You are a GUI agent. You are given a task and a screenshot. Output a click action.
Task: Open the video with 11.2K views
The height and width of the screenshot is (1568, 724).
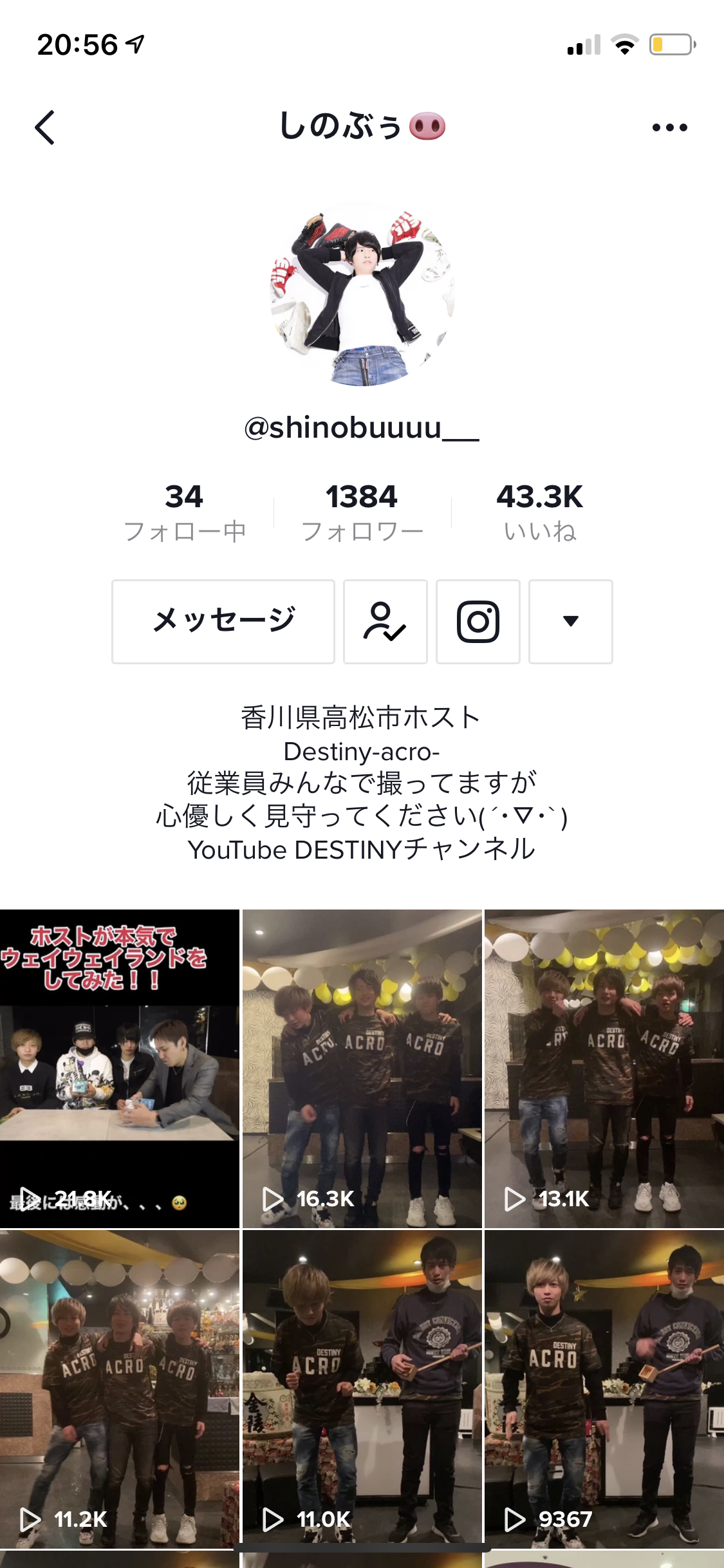coord(120,1389)
